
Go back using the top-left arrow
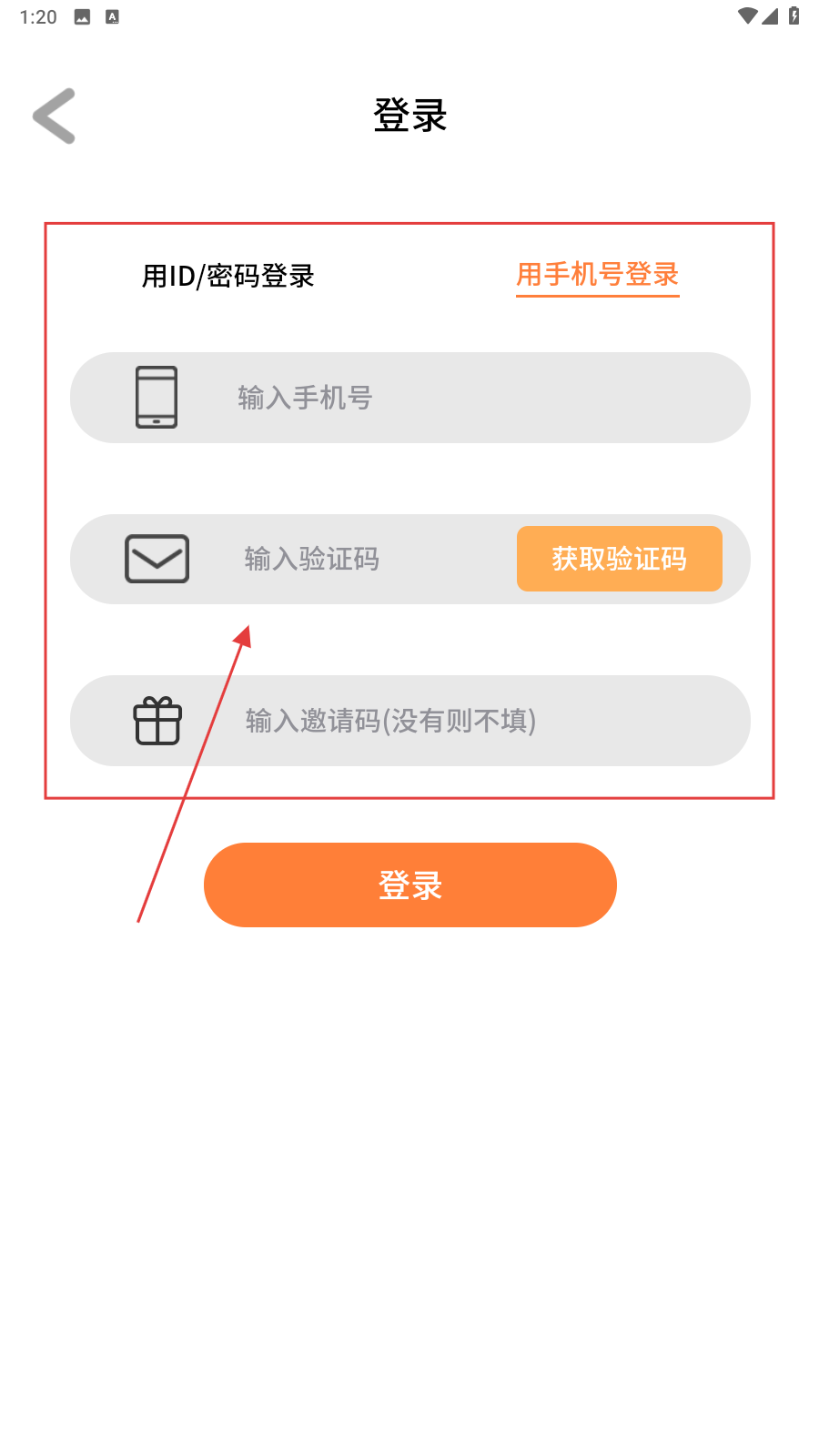(x=54, y=116)
